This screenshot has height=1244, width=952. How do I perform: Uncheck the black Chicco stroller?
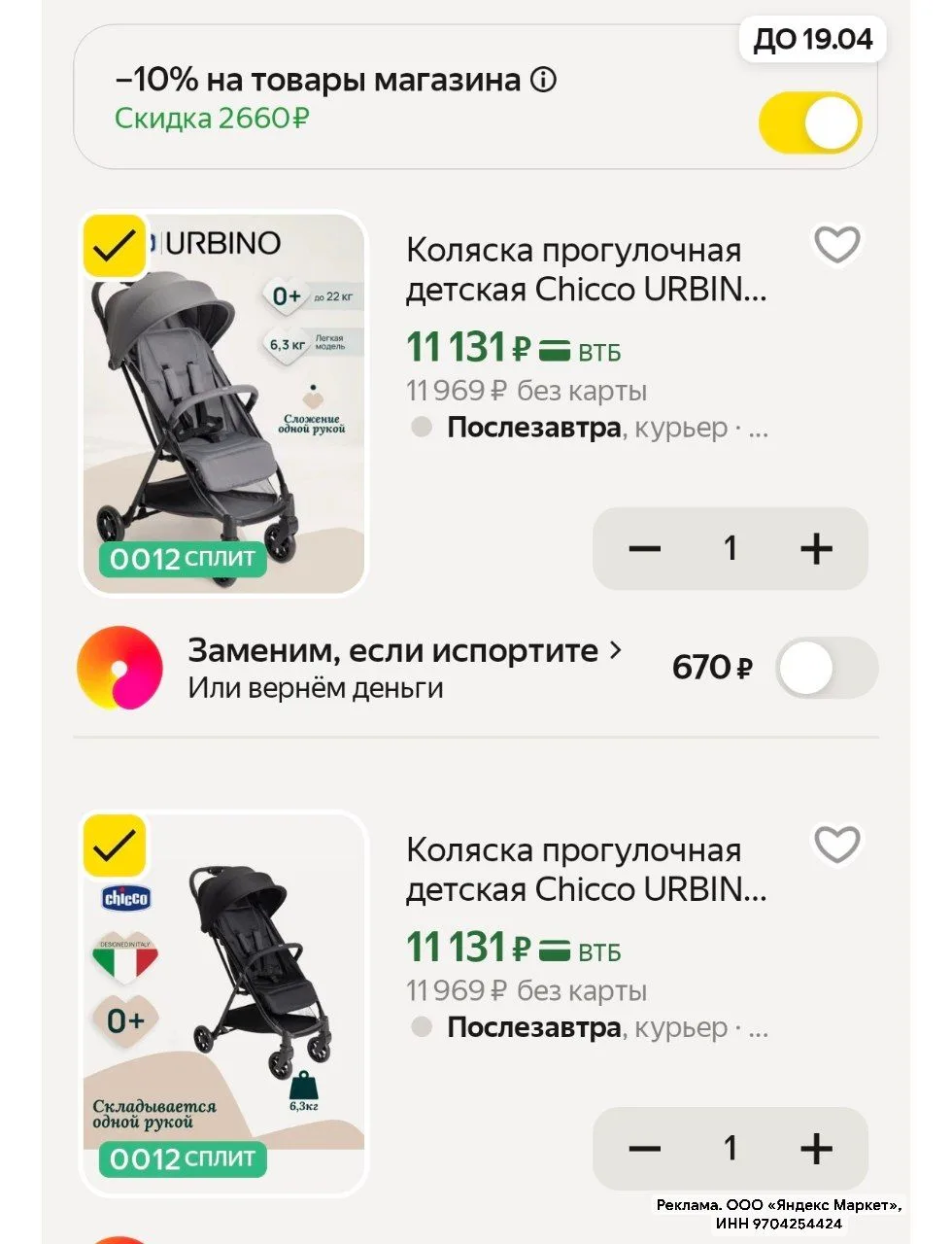pyautogui.click(x=115, y=845)
